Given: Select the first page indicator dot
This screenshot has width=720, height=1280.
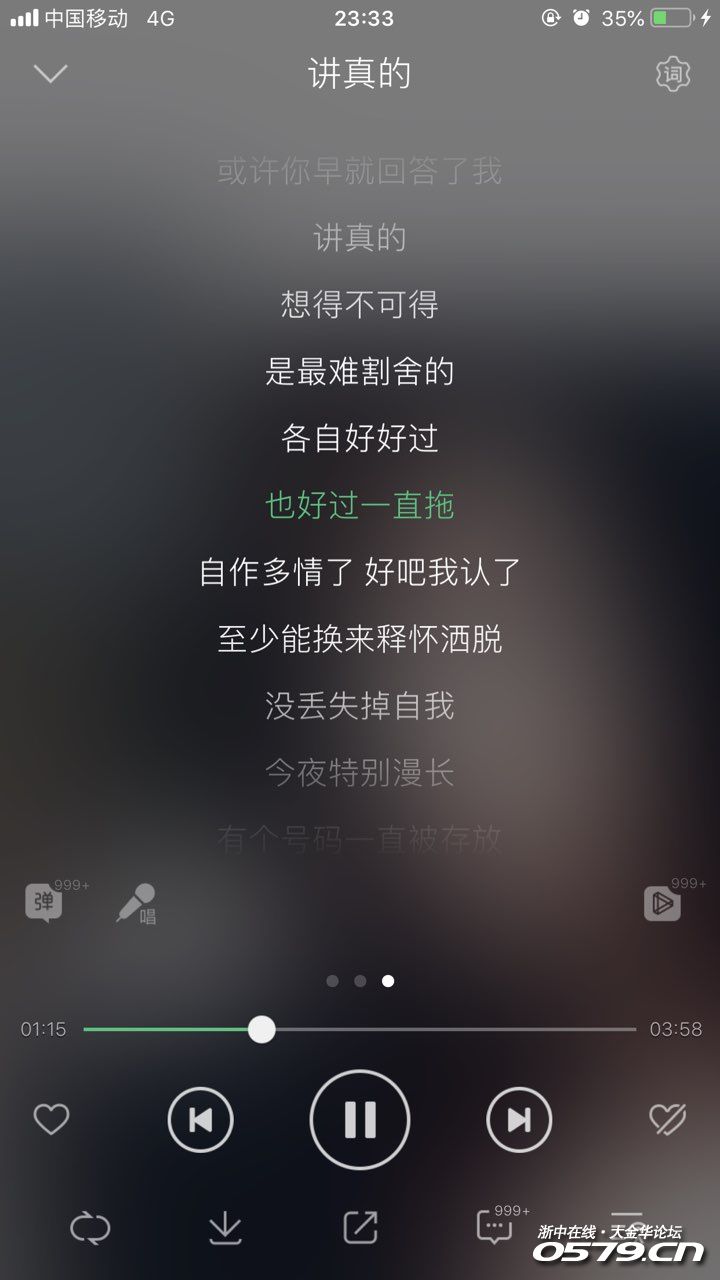Looking at the screenshot, I should 331,981.
